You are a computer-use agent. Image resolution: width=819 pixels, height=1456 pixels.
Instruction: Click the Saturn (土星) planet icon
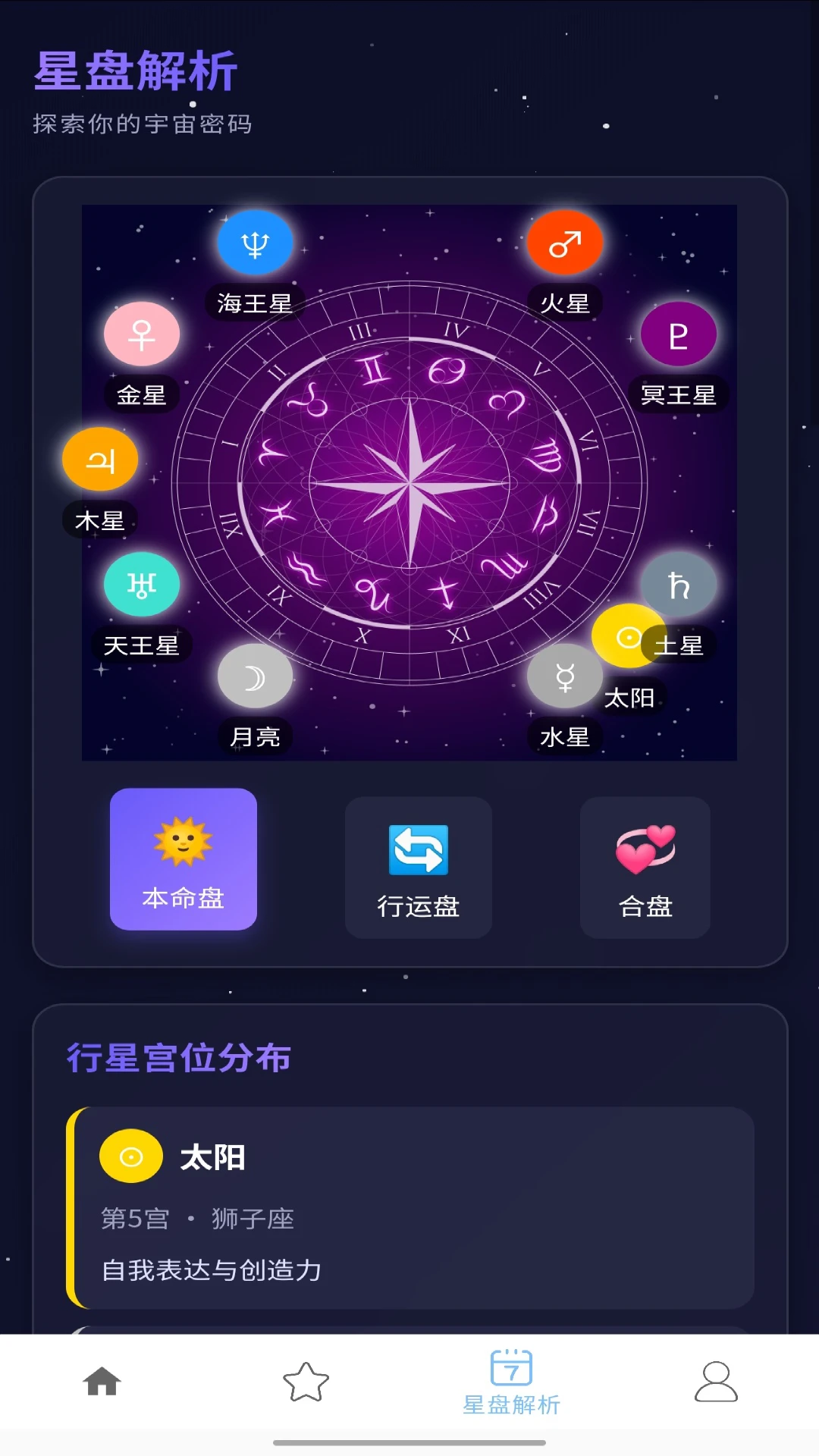[679, 585]
